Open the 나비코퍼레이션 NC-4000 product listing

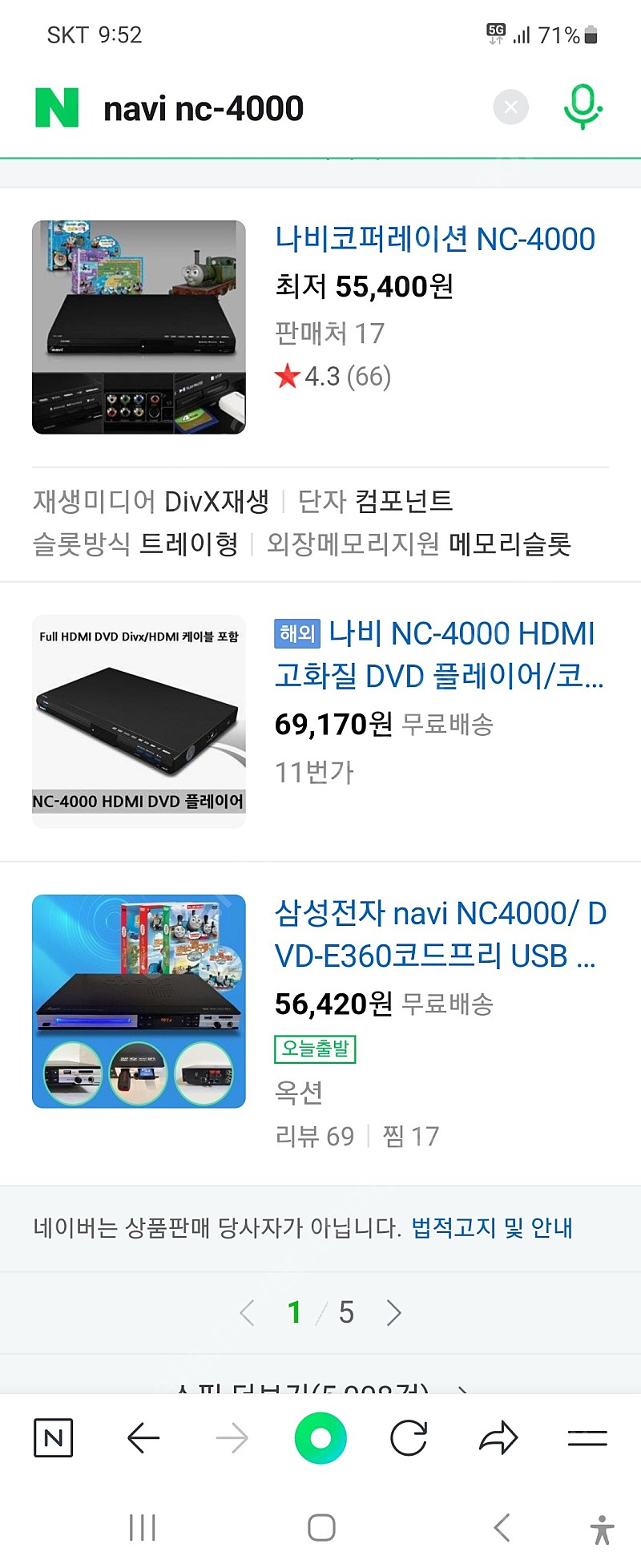(x=435, y=240)
